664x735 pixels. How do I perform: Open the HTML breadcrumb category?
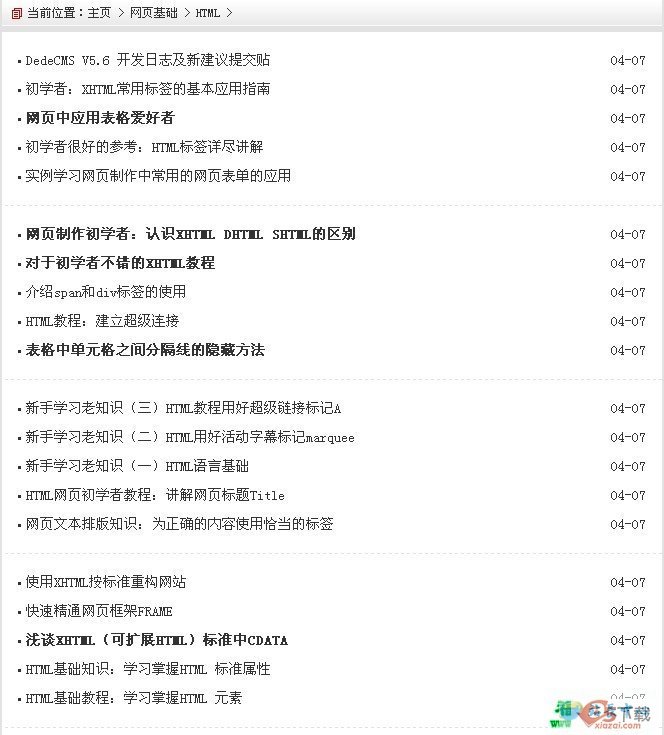click(208, 13)
